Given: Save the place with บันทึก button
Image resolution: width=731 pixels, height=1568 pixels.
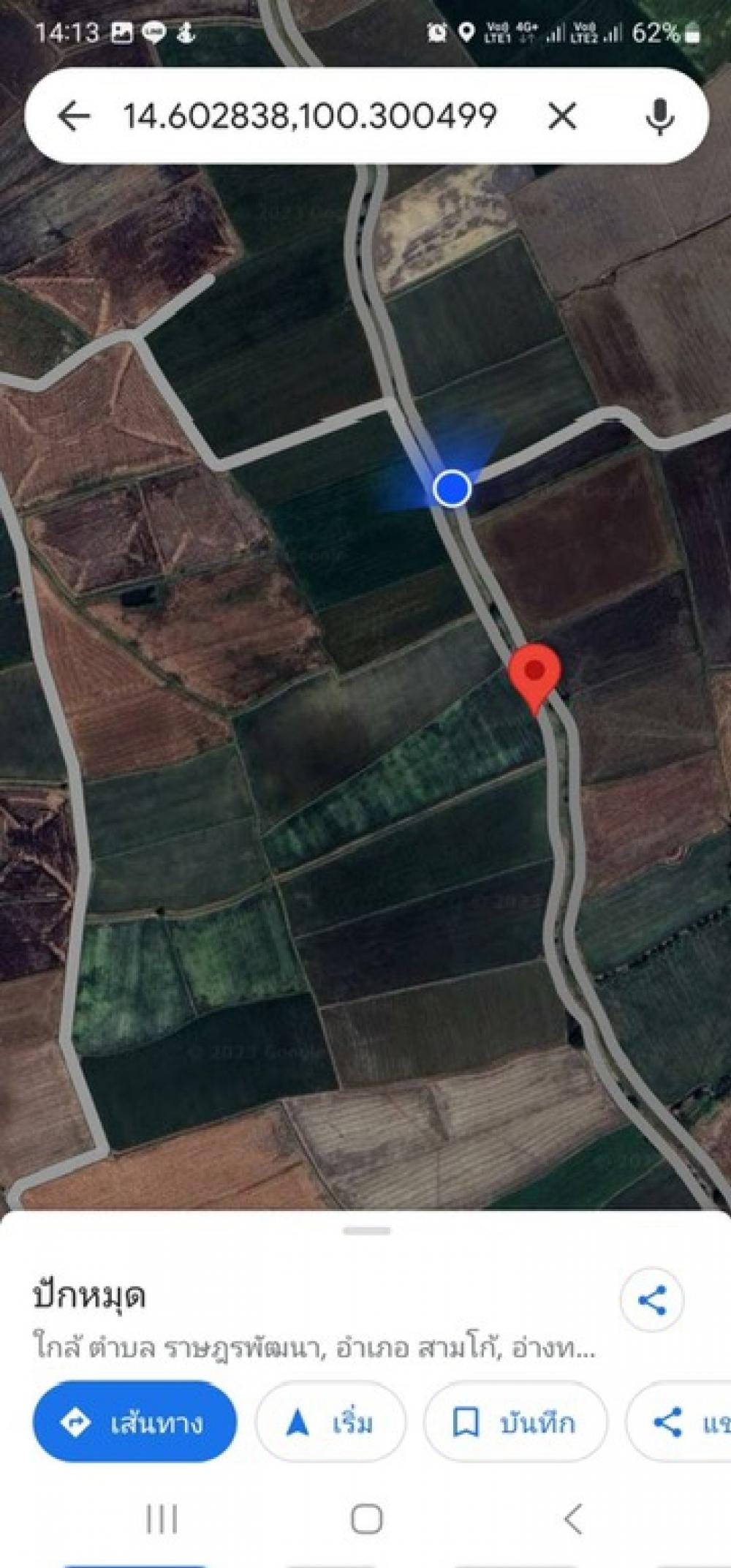Looking at the screenshot, I should tap(515, 1423).
